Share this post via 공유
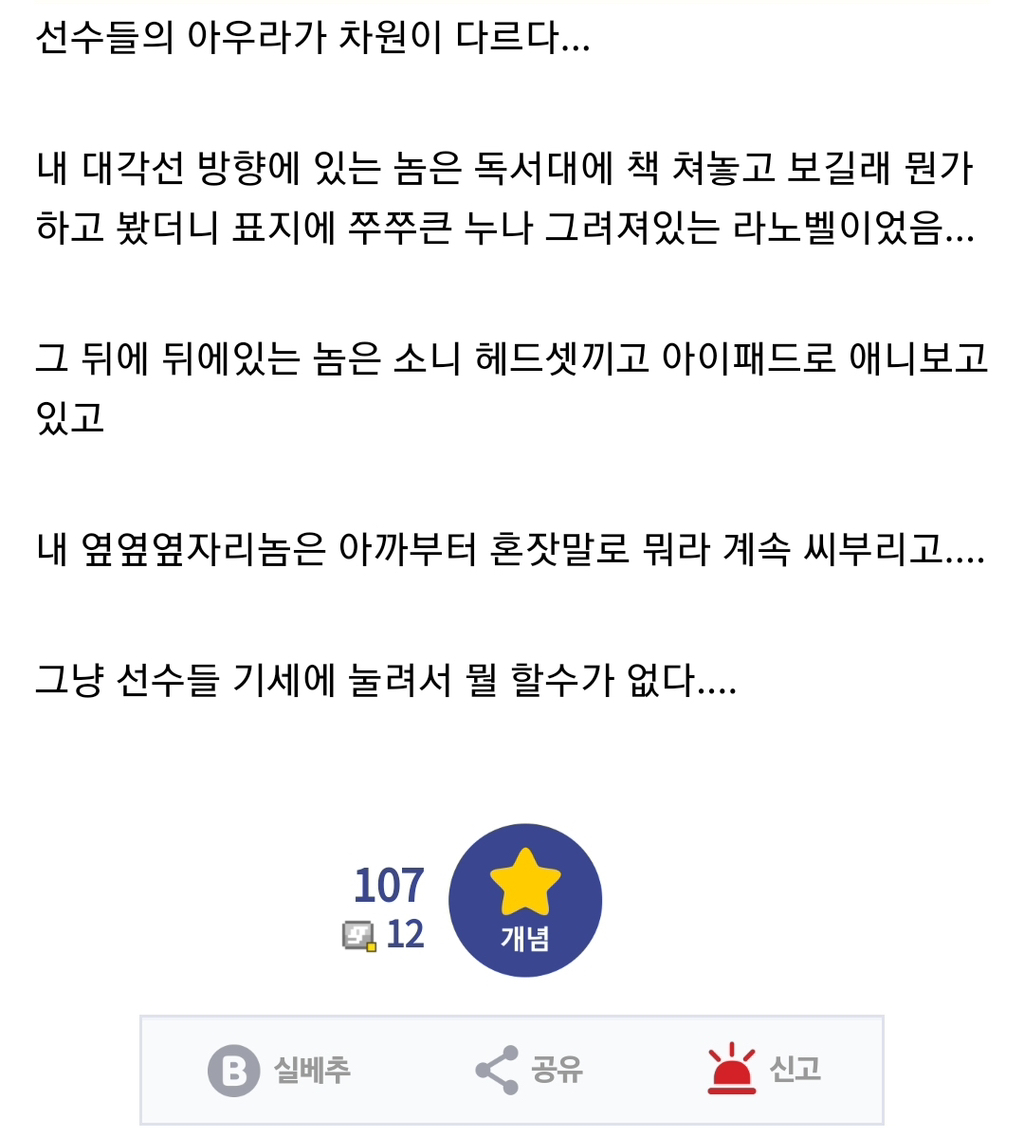Image resolution: width=1024 pixels, height=1137 pixels. coord(528,1070)
